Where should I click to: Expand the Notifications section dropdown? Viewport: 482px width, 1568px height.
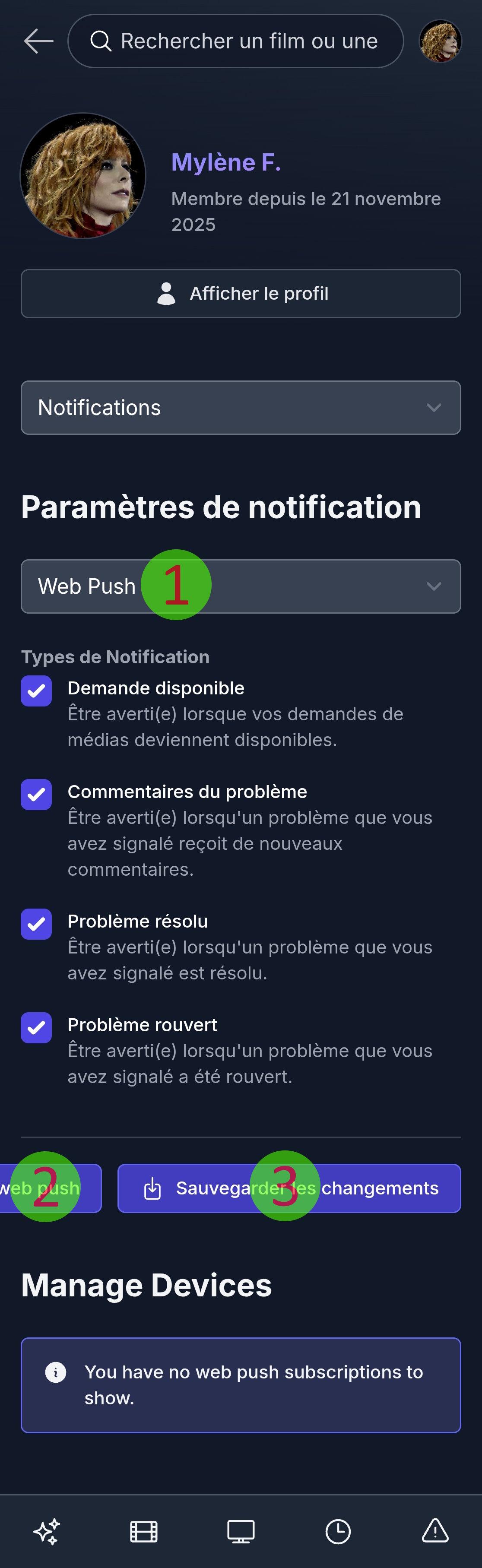tap(241, 408)
